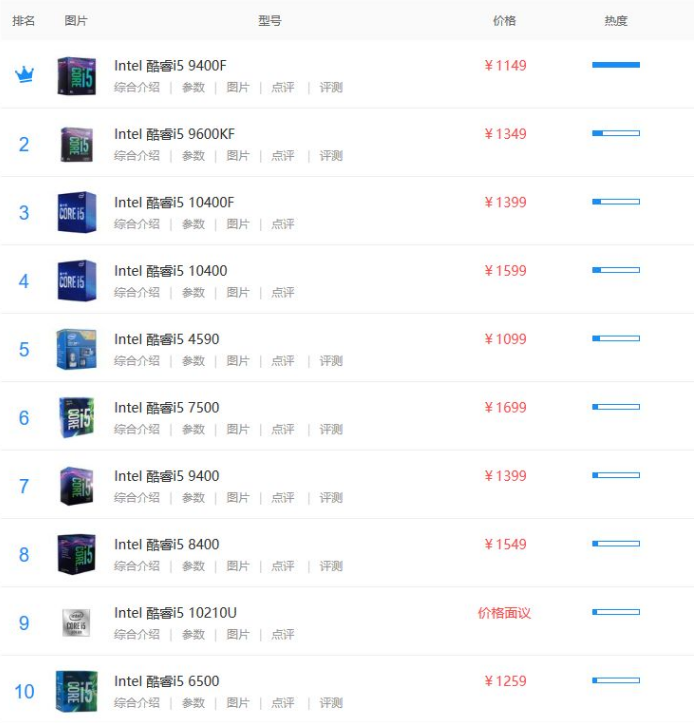The width and height of the screenshot is (696, 723).
Task: Open the Intel 酷睿i5 9400 product link
Action: point(166,476)
